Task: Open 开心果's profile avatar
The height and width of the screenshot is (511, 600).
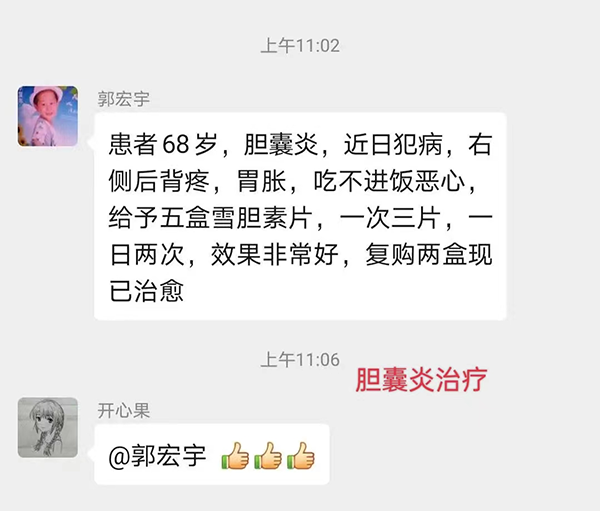Action: [48, 427]
